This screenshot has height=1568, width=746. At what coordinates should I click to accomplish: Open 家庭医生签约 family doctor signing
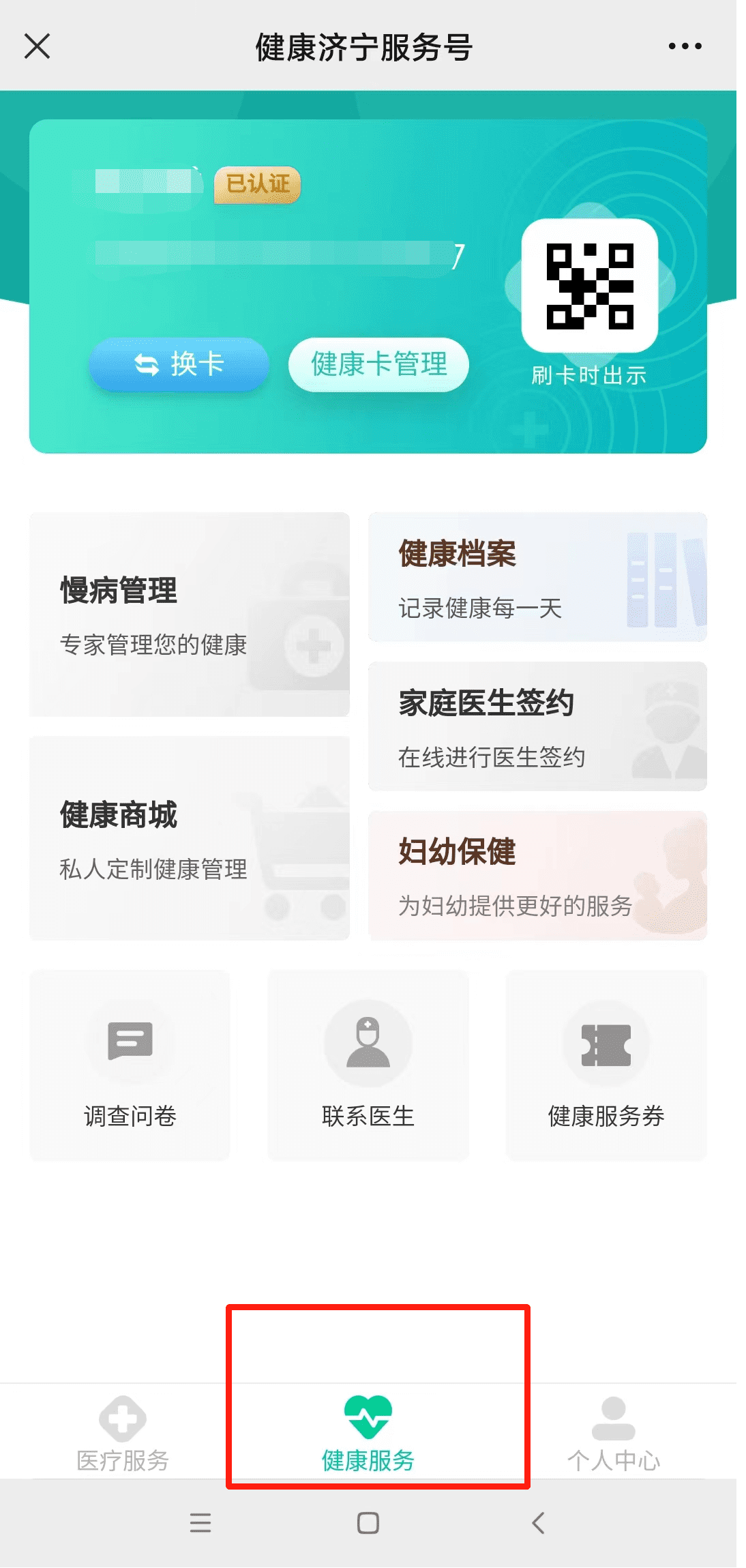point(537,726)
